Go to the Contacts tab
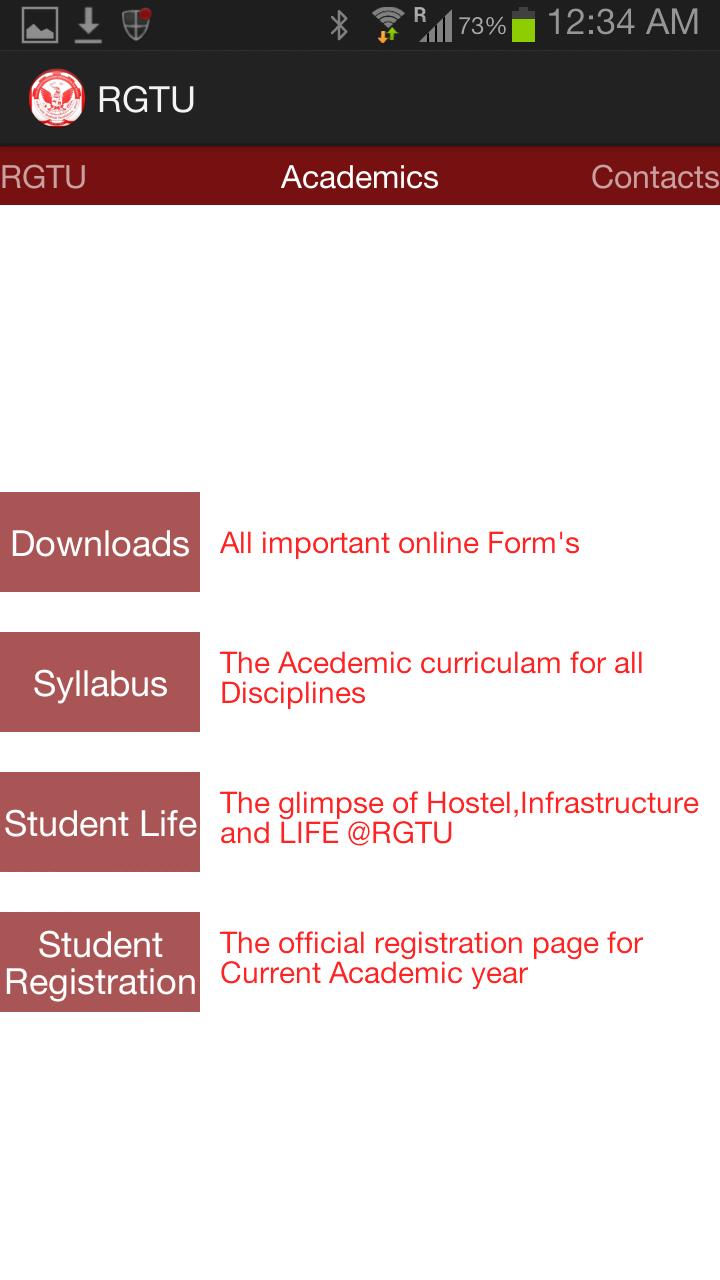 click(x=654, y=177)
